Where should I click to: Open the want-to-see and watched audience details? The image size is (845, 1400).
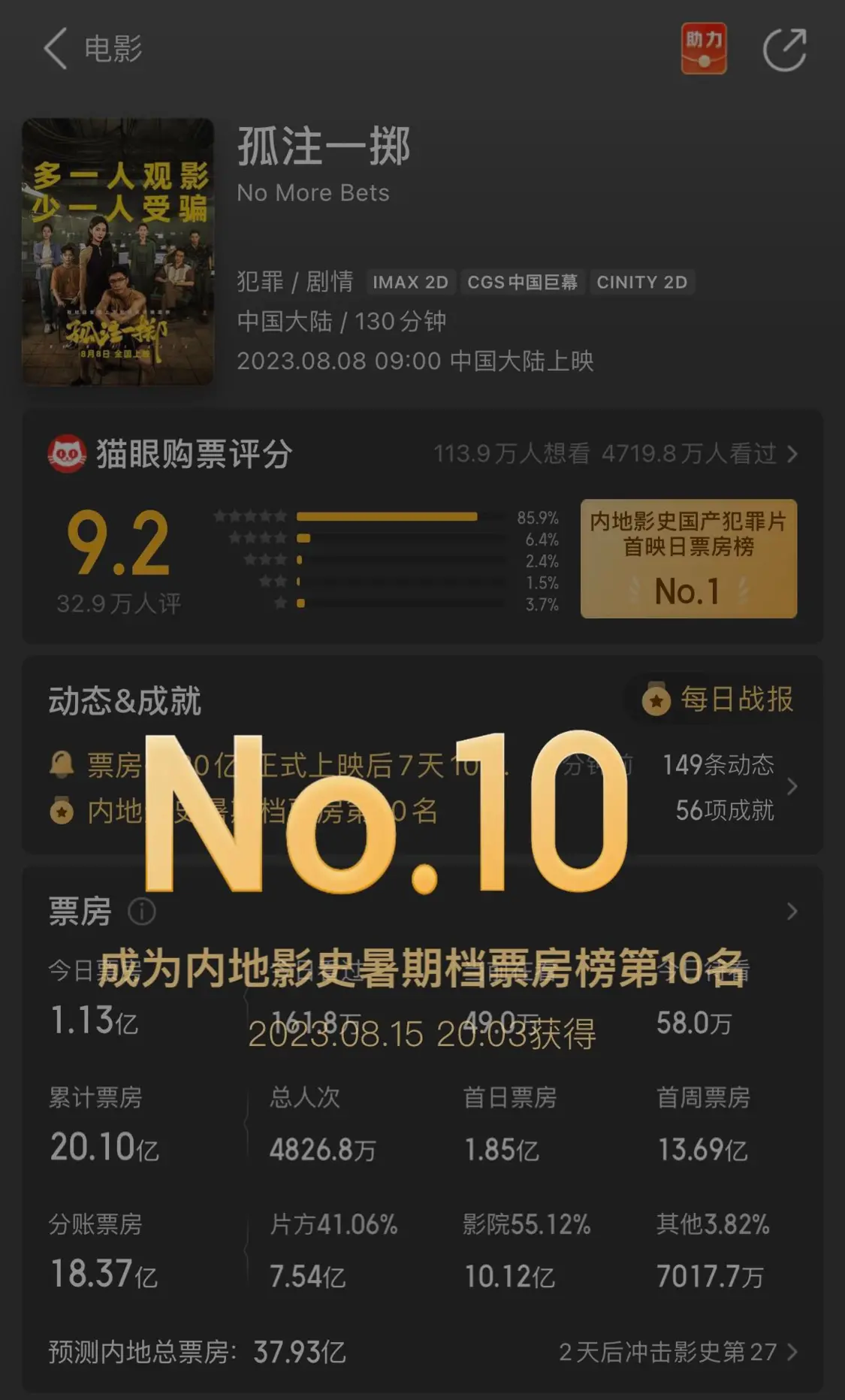pos(616,454)
